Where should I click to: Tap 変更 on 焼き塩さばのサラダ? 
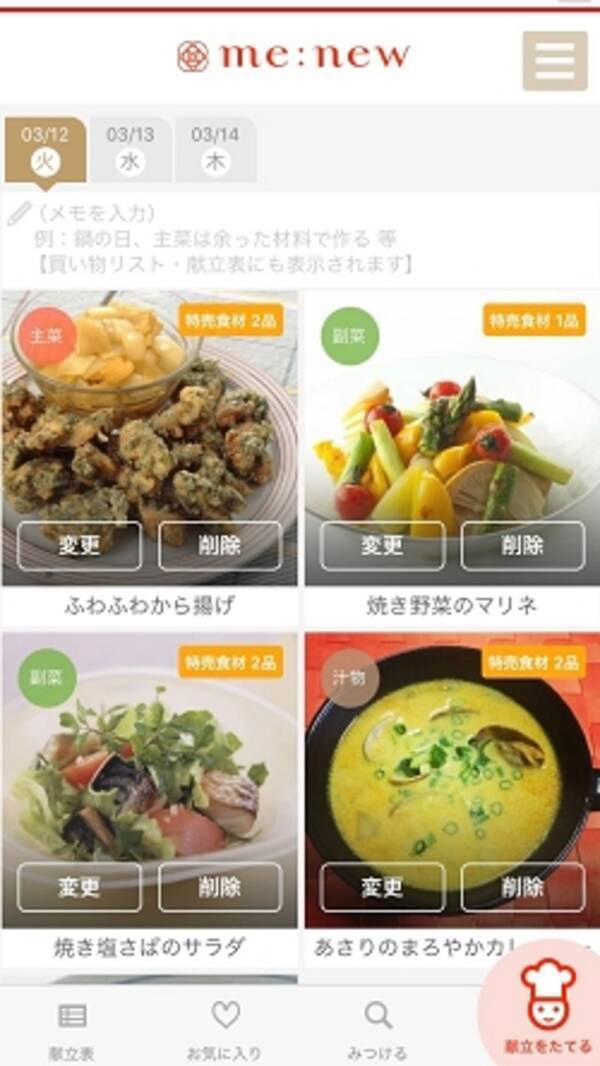pyautogui.click(x=79, y=887)
